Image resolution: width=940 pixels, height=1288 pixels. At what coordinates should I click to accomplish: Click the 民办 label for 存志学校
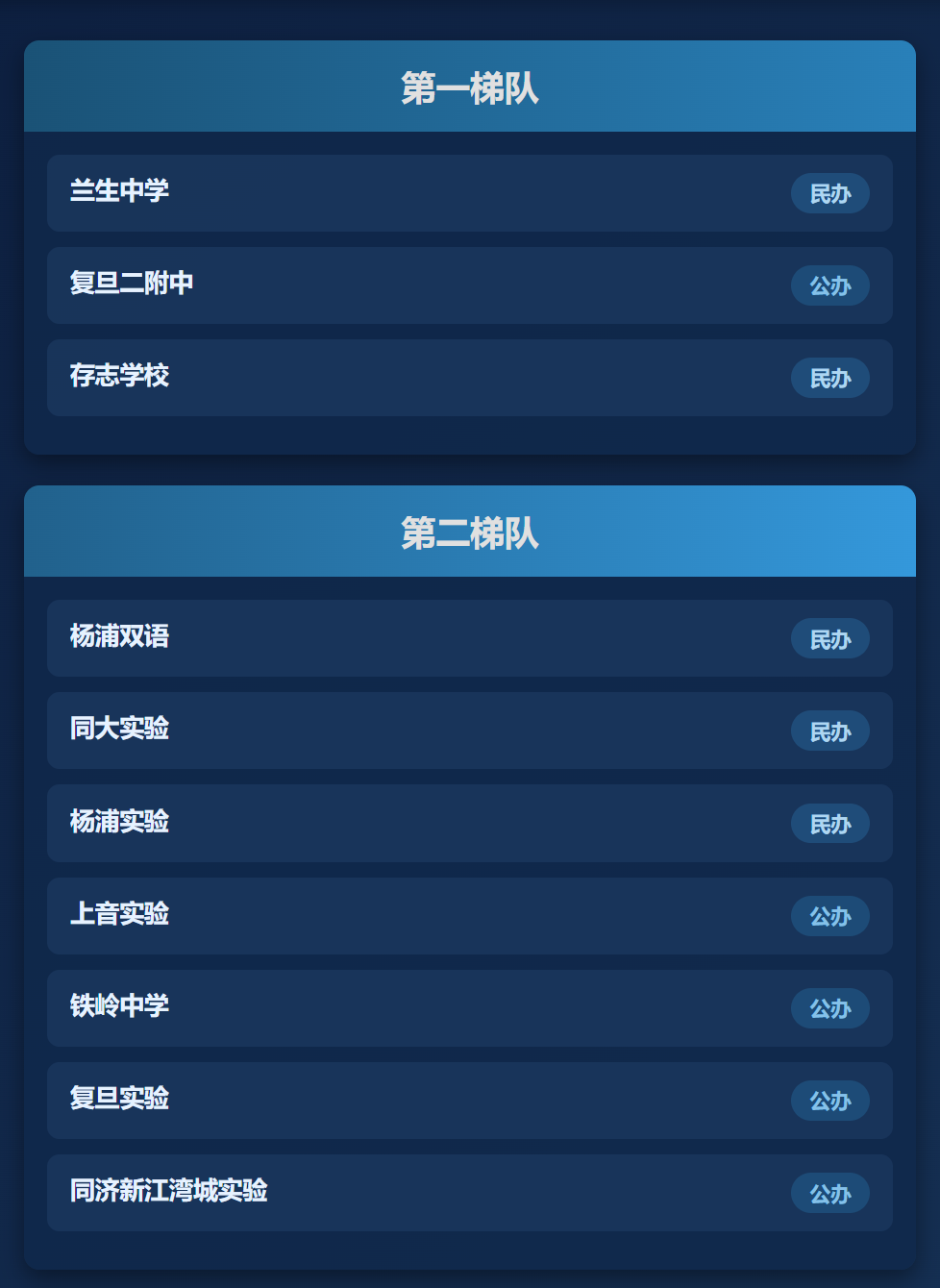[829, 378]
